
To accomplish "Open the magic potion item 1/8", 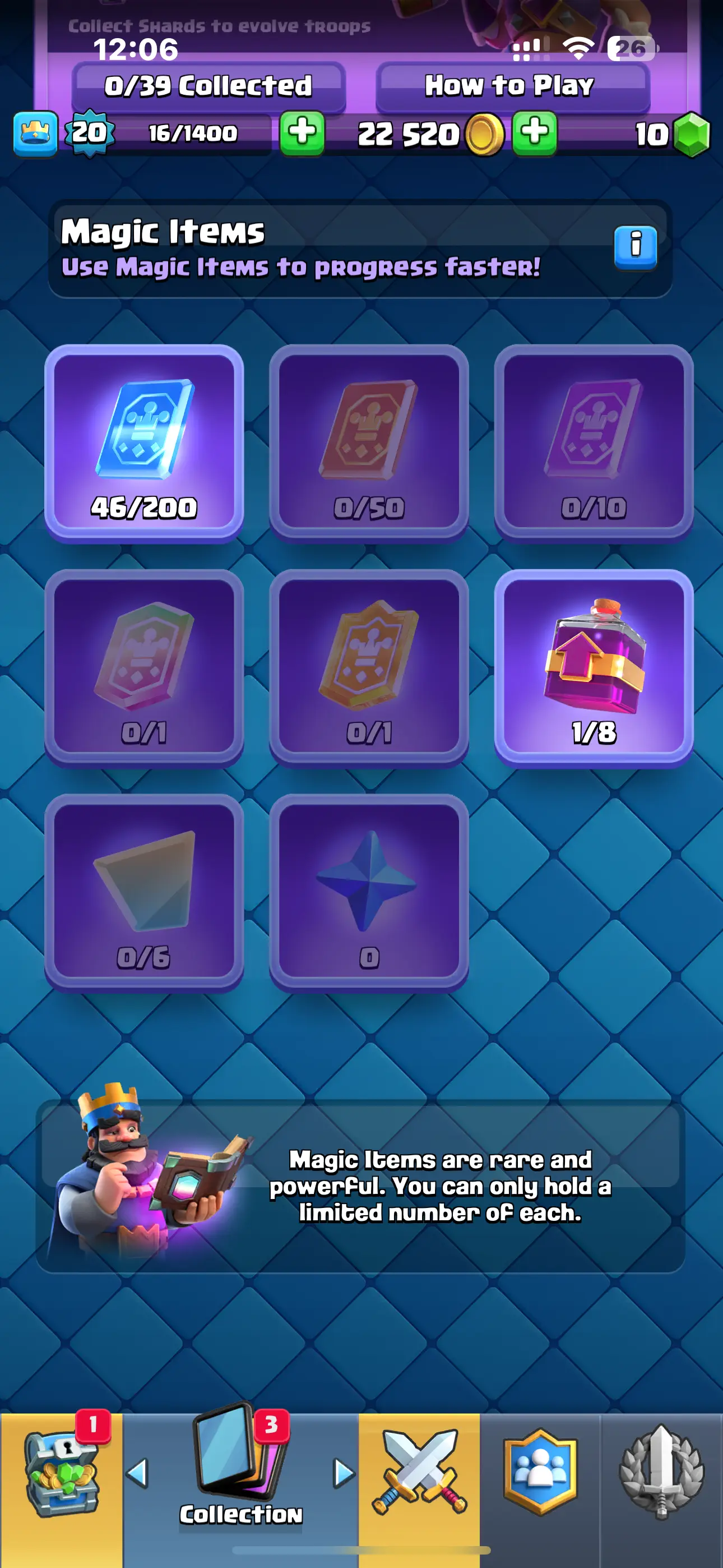I will [x=594, y=667].
